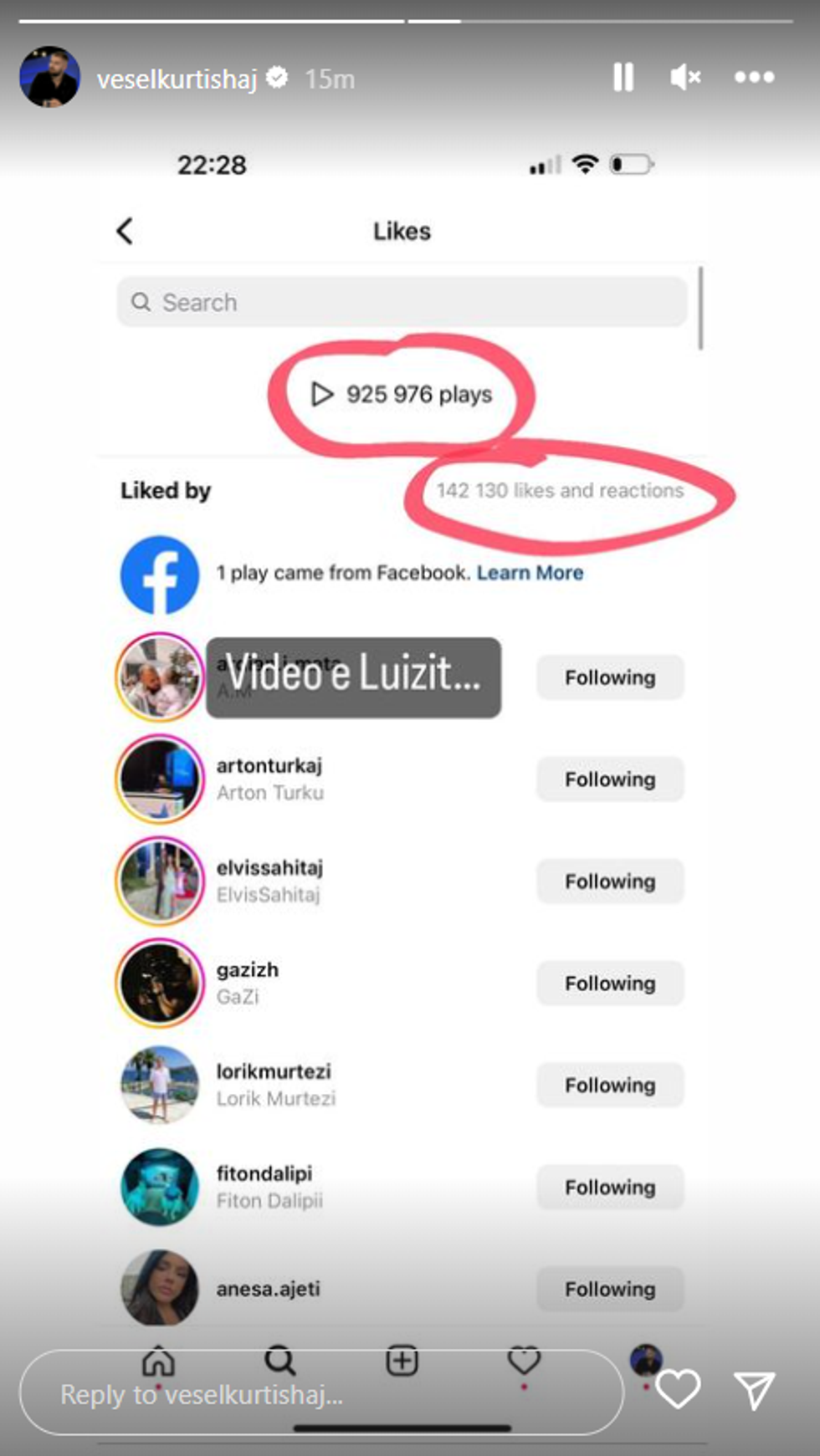Like this story with the heart
This screenshot has width=820, height=1456.
(x=677, y=1389)
